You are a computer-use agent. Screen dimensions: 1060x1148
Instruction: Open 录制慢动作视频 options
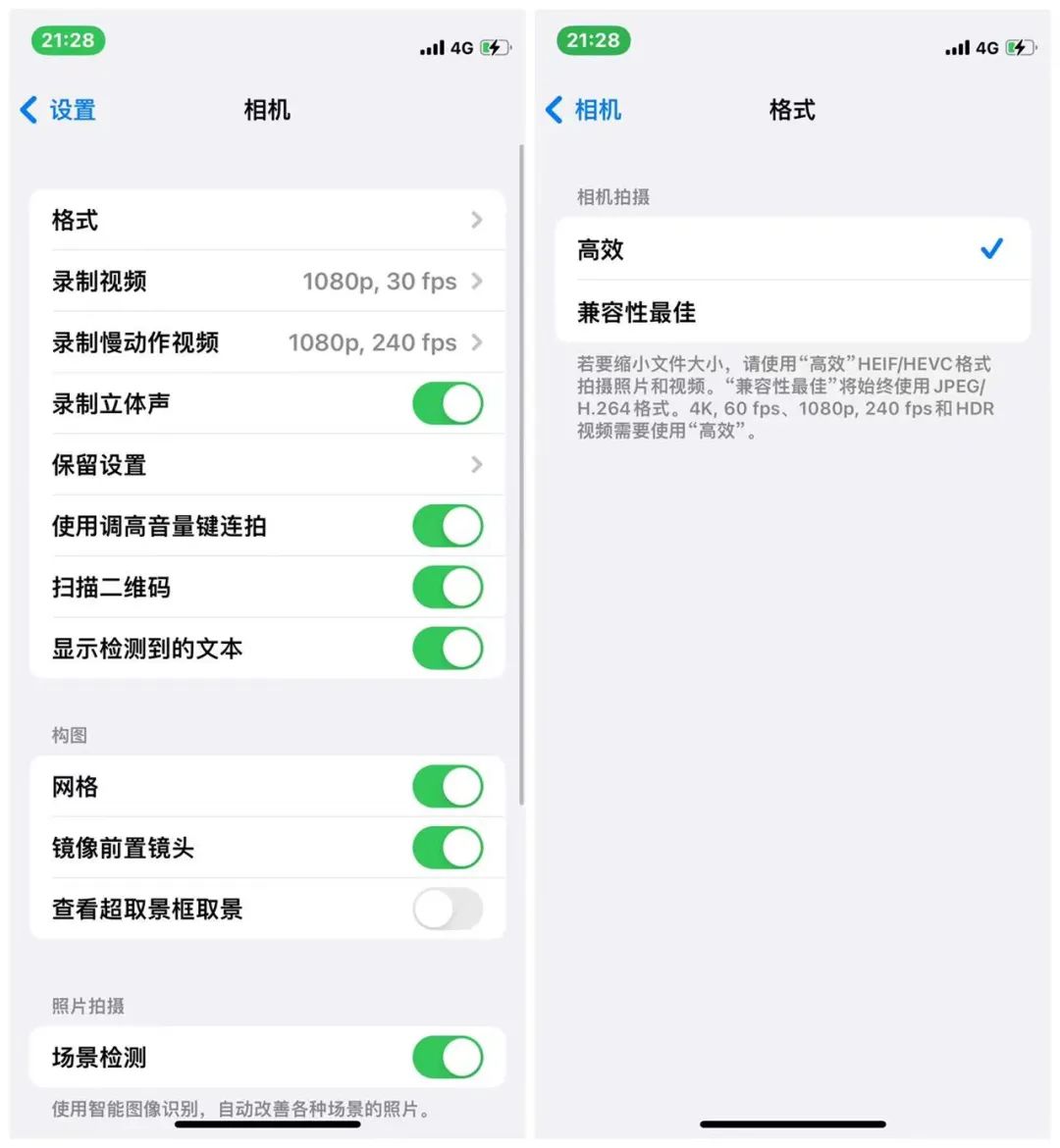click(x=265, y=342)
